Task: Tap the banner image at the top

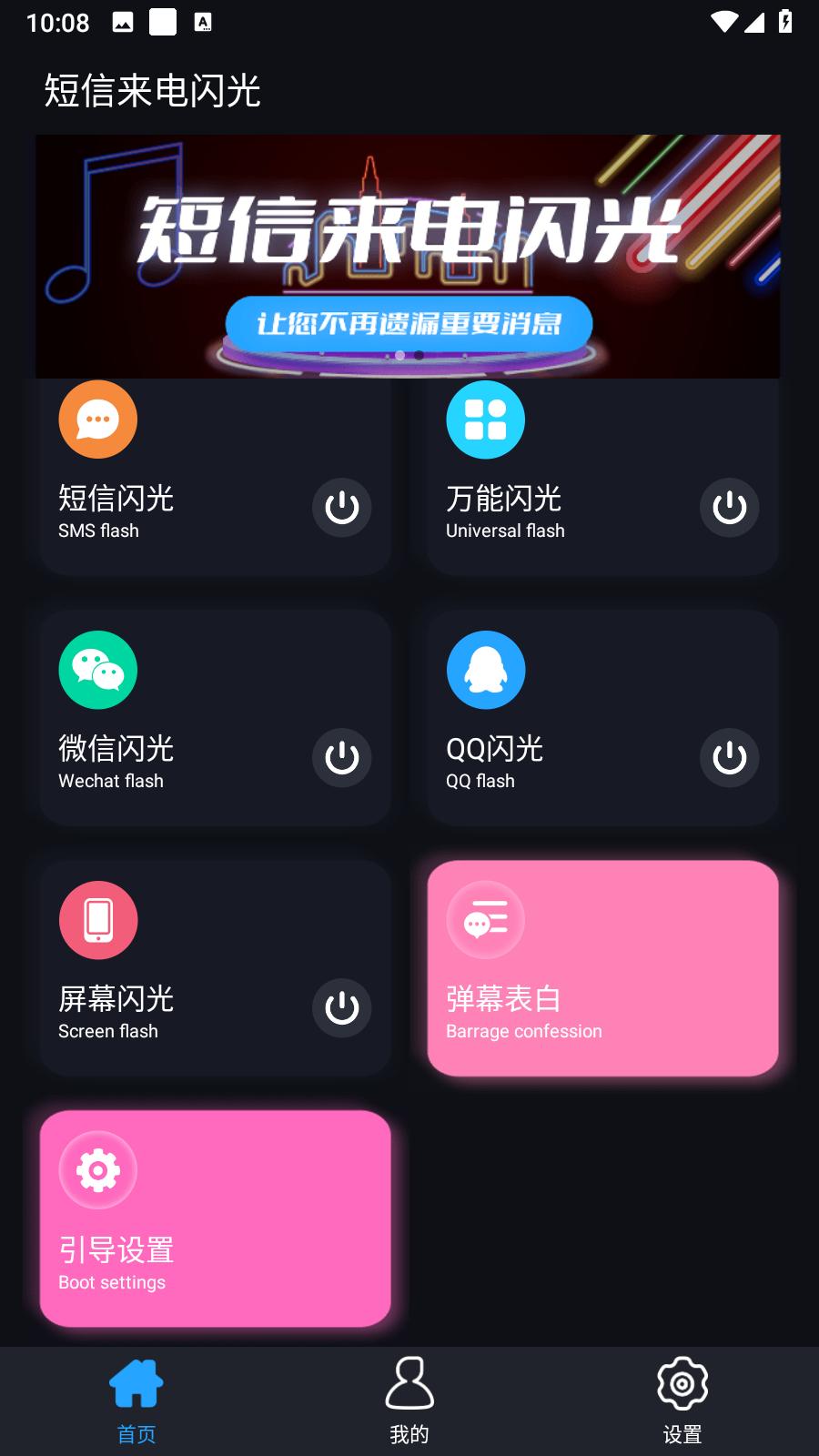Action: tap(409, 256)
